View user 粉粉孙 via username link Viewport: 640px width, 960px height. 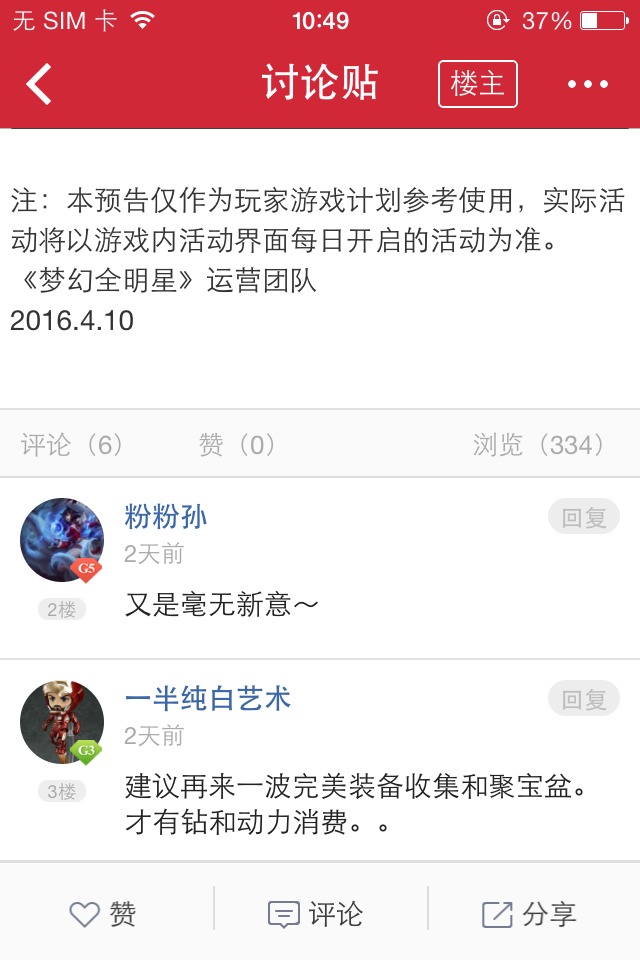[x=166, y=516]
